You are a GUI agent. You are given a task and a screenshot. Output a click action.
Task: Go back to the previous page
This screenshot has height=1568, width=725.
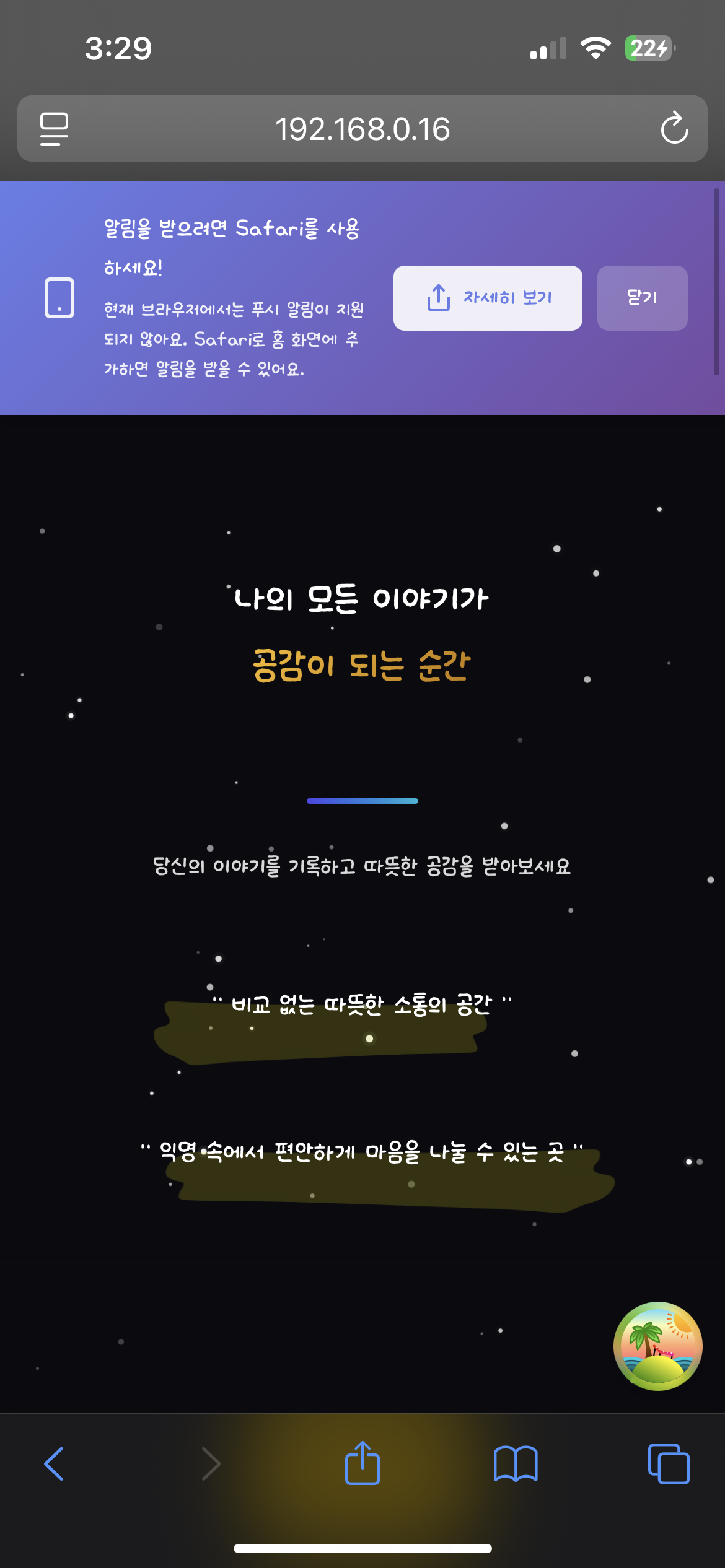[55, 1463]
